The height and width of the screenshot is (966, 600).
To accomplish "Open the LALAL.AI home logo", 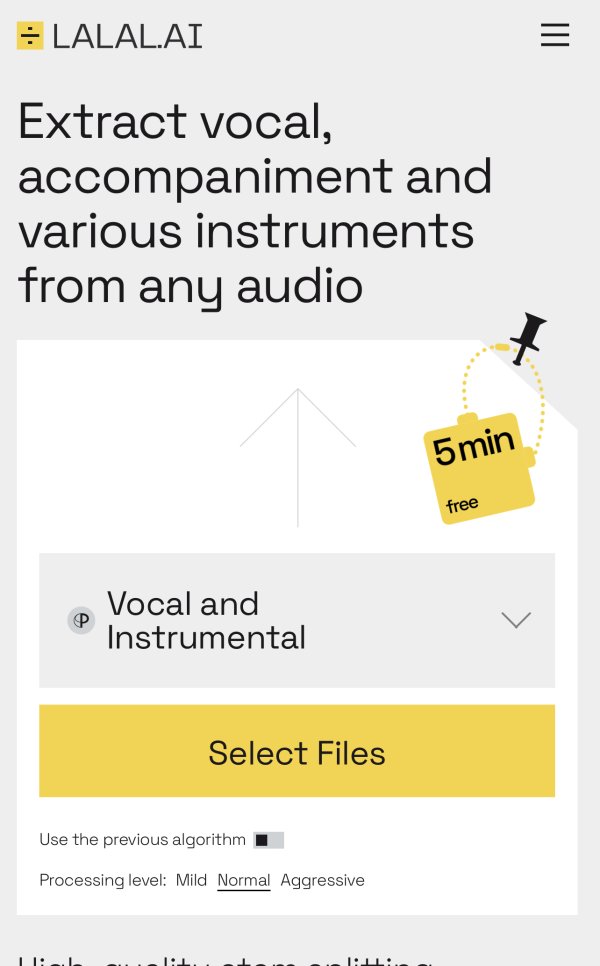I will point(110,36).
